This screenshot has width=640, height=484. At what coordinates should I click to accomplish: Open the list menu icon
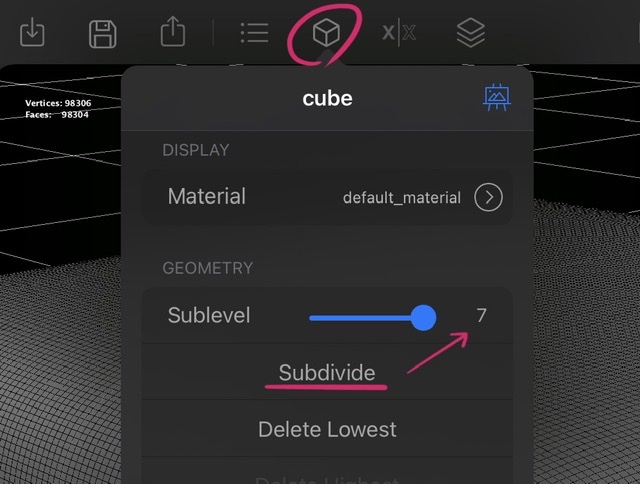(255, 33)
